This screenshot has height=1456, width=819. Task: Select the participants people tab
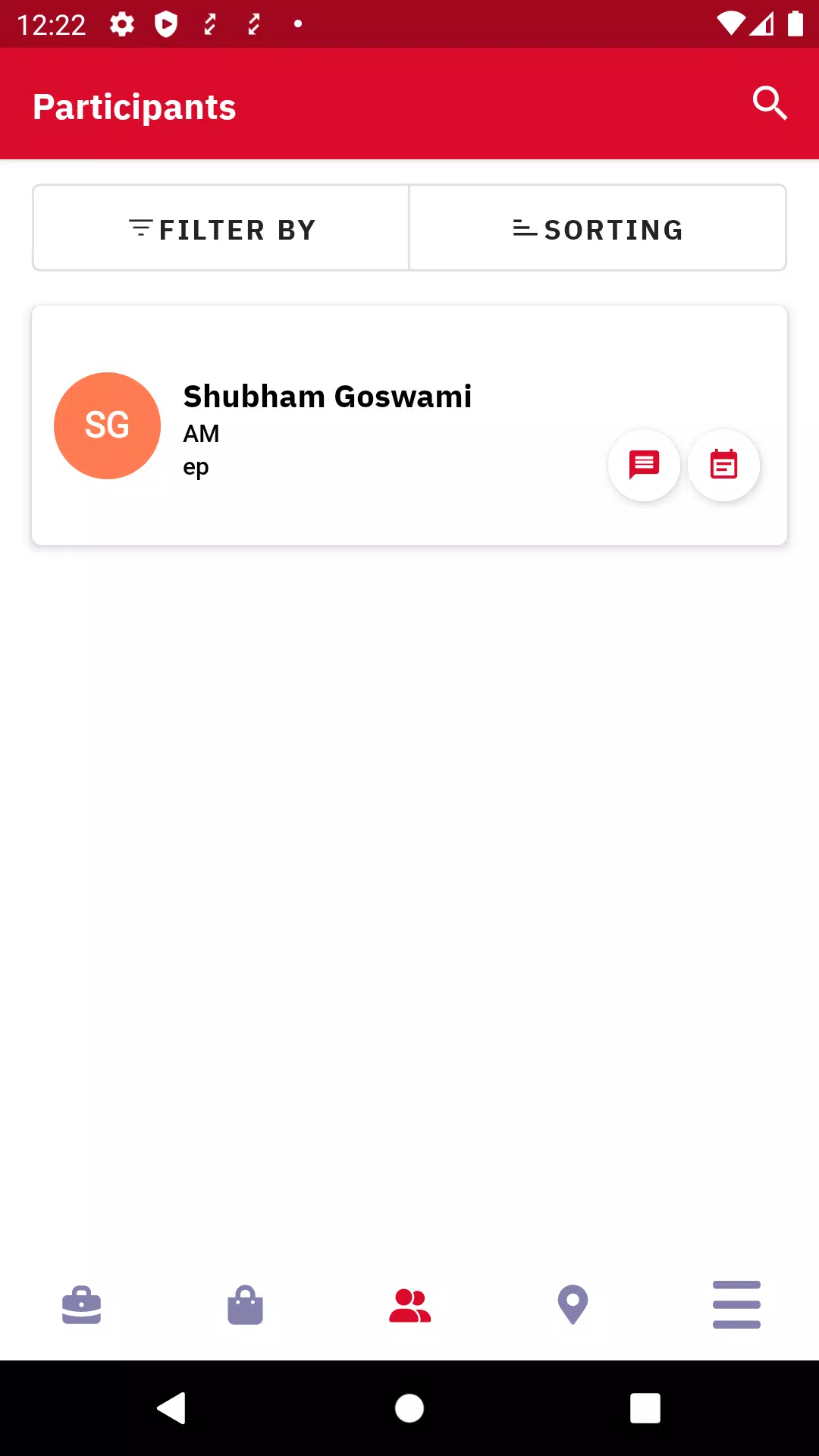pos(409,1305)
